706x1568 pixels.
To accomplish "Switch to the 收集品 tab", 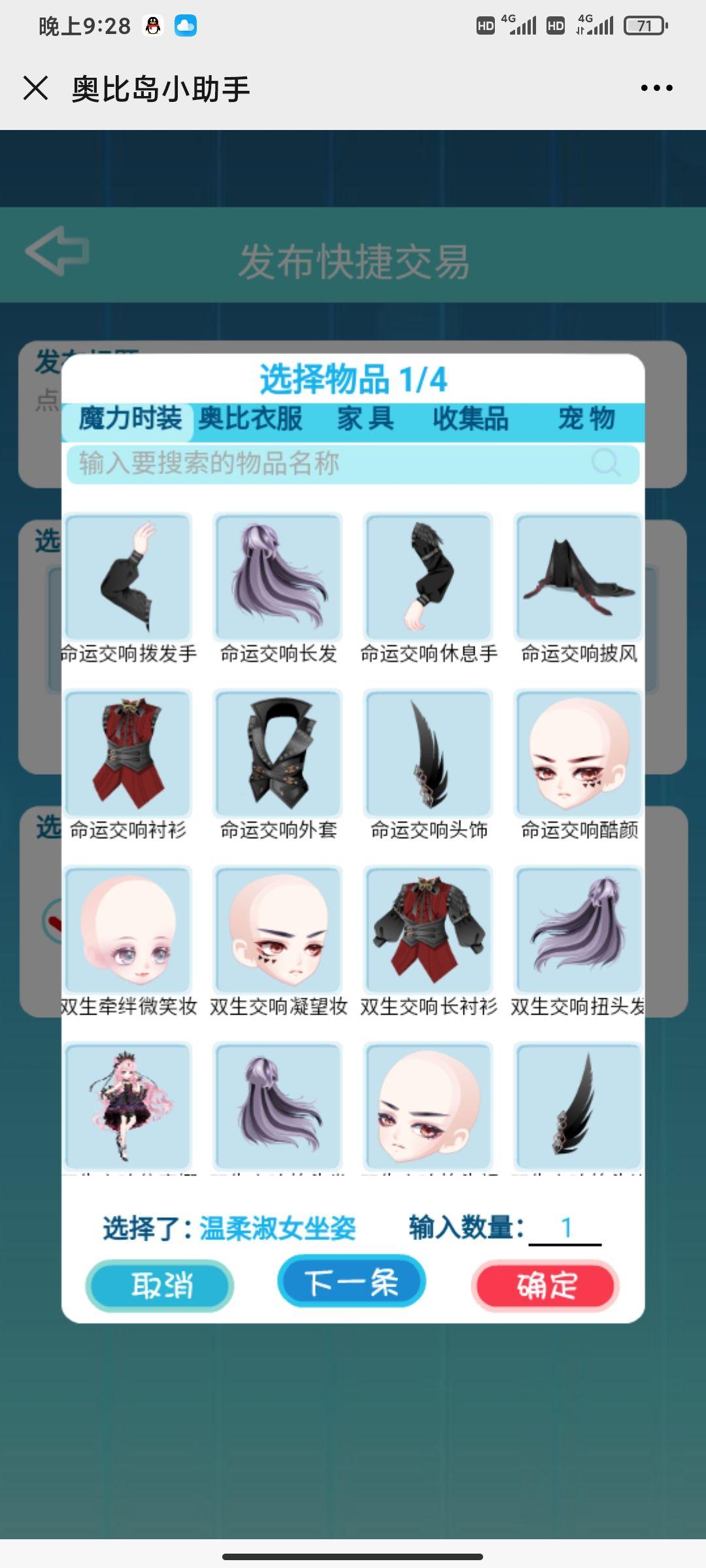I will (x=471, y=419).
